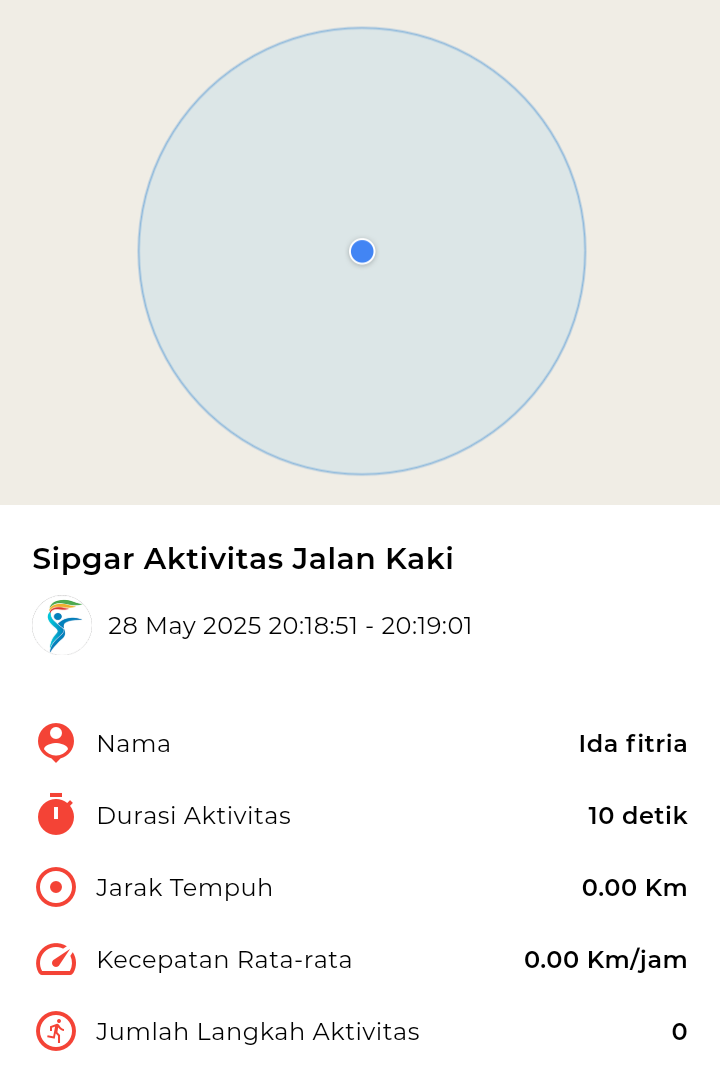Viewport: 720px width, 1083px height.
Task: Select the Kecepatan Rata-rata speedometer icon
Action: (x=55, y=959)
